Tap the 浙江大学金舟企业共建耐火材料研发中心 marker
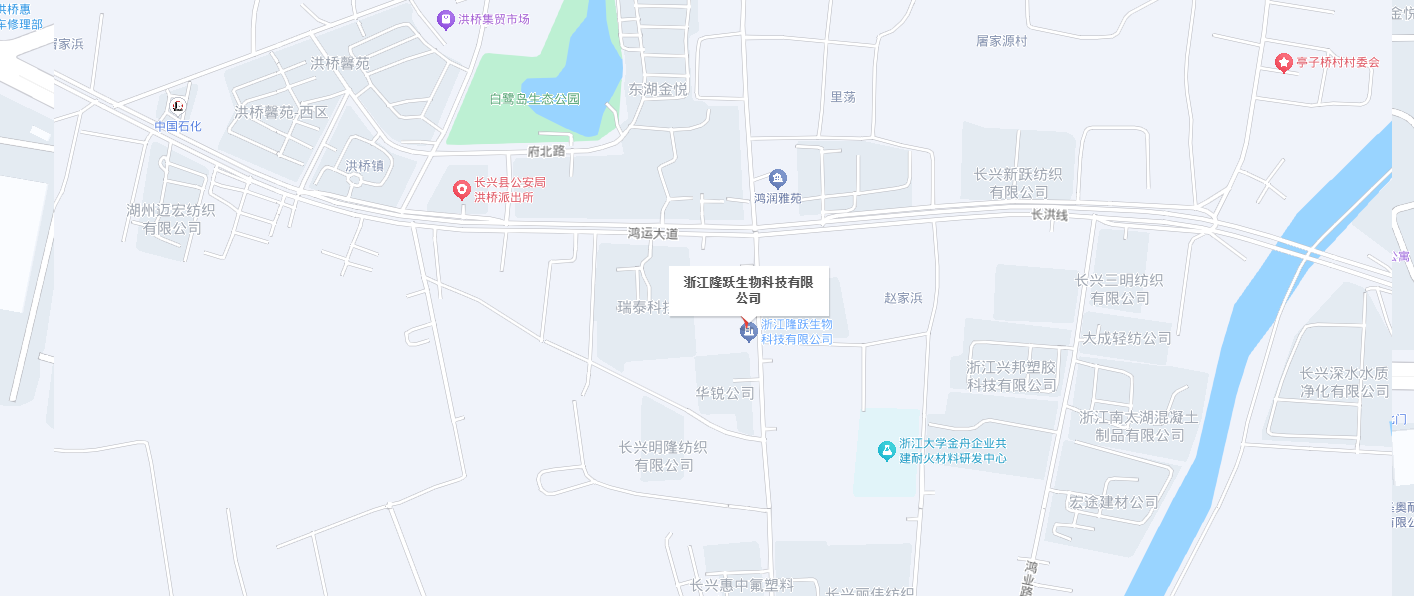Viewport: 1414px width, 596px height. tap(886, 451)
